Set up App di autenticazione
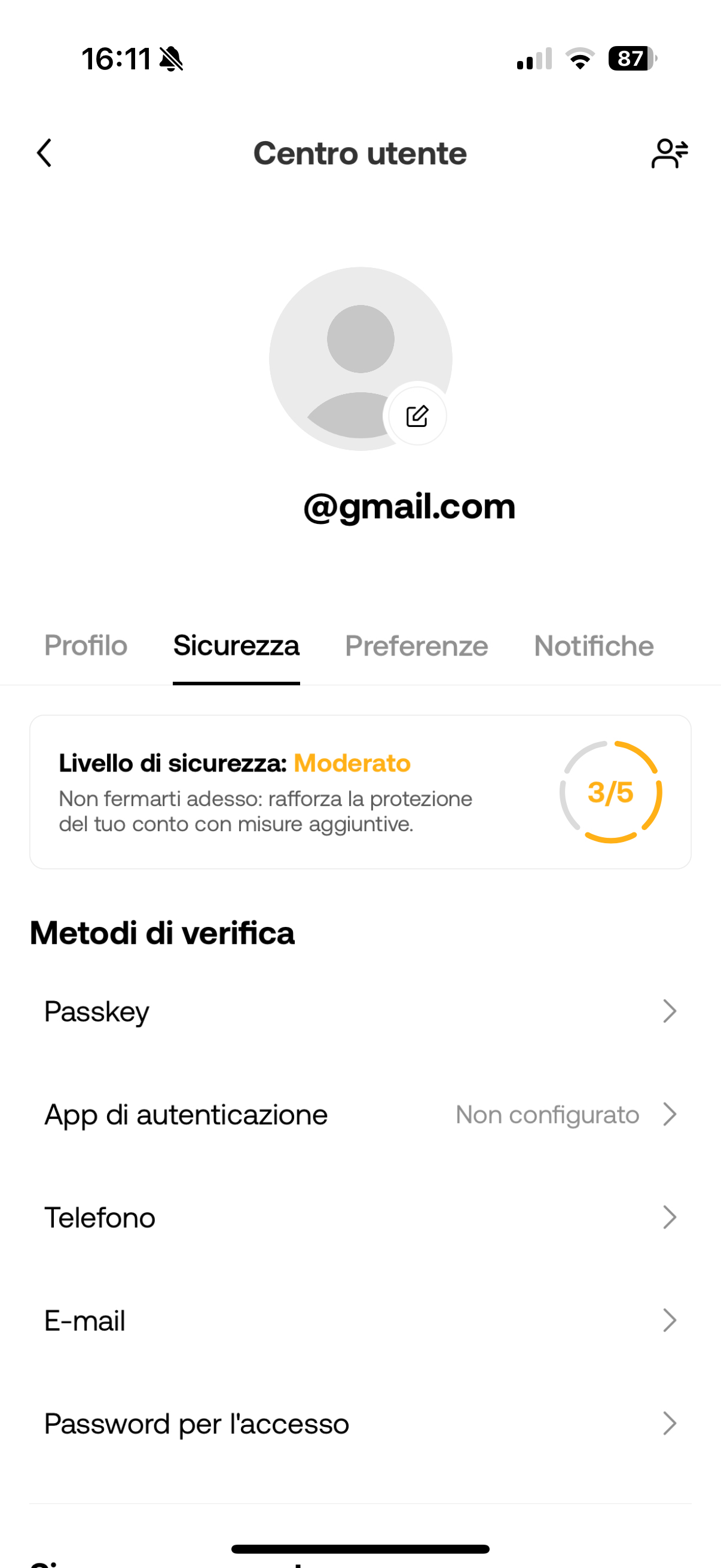 tap(360, 1115)
